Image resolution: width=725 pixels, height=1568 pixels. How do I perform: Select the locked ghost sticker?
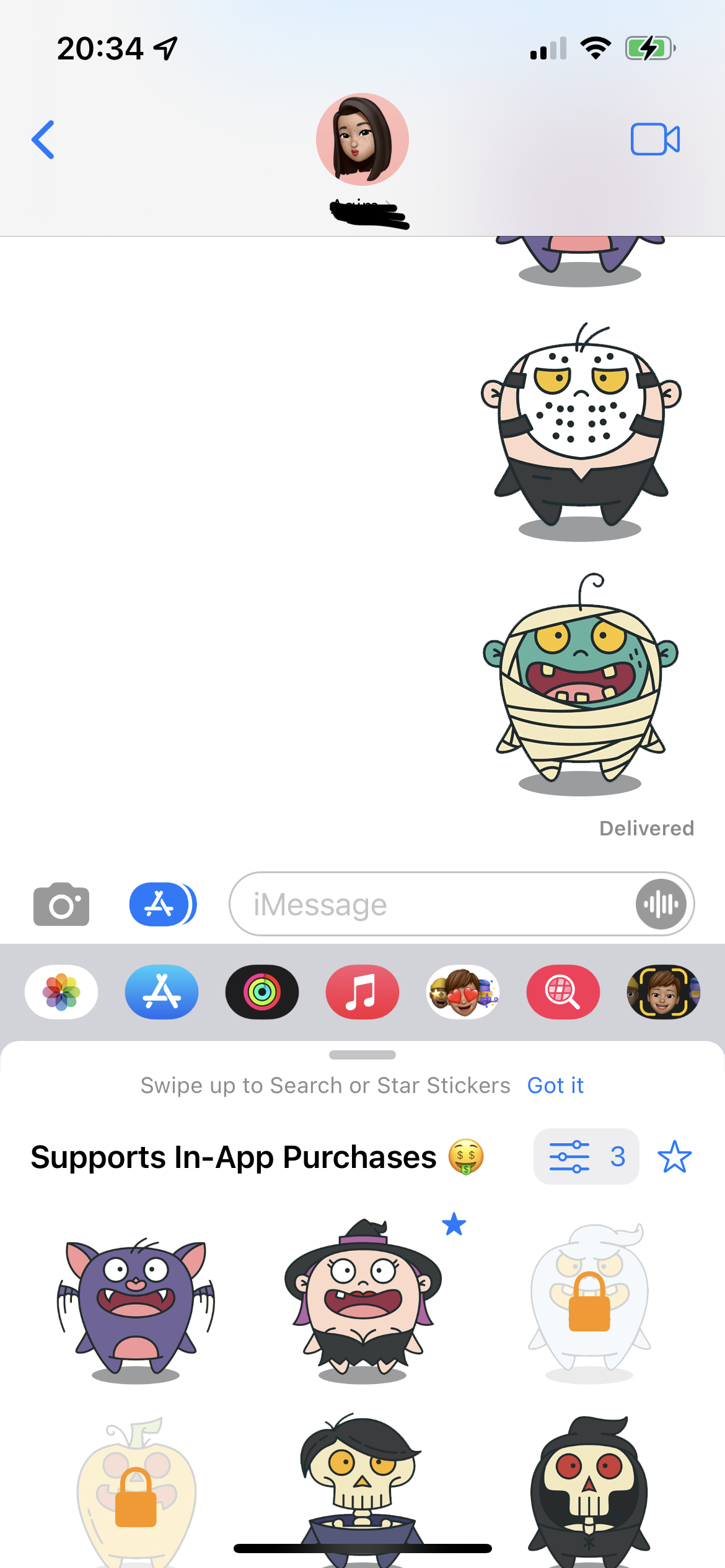(x=589, y=1300)
